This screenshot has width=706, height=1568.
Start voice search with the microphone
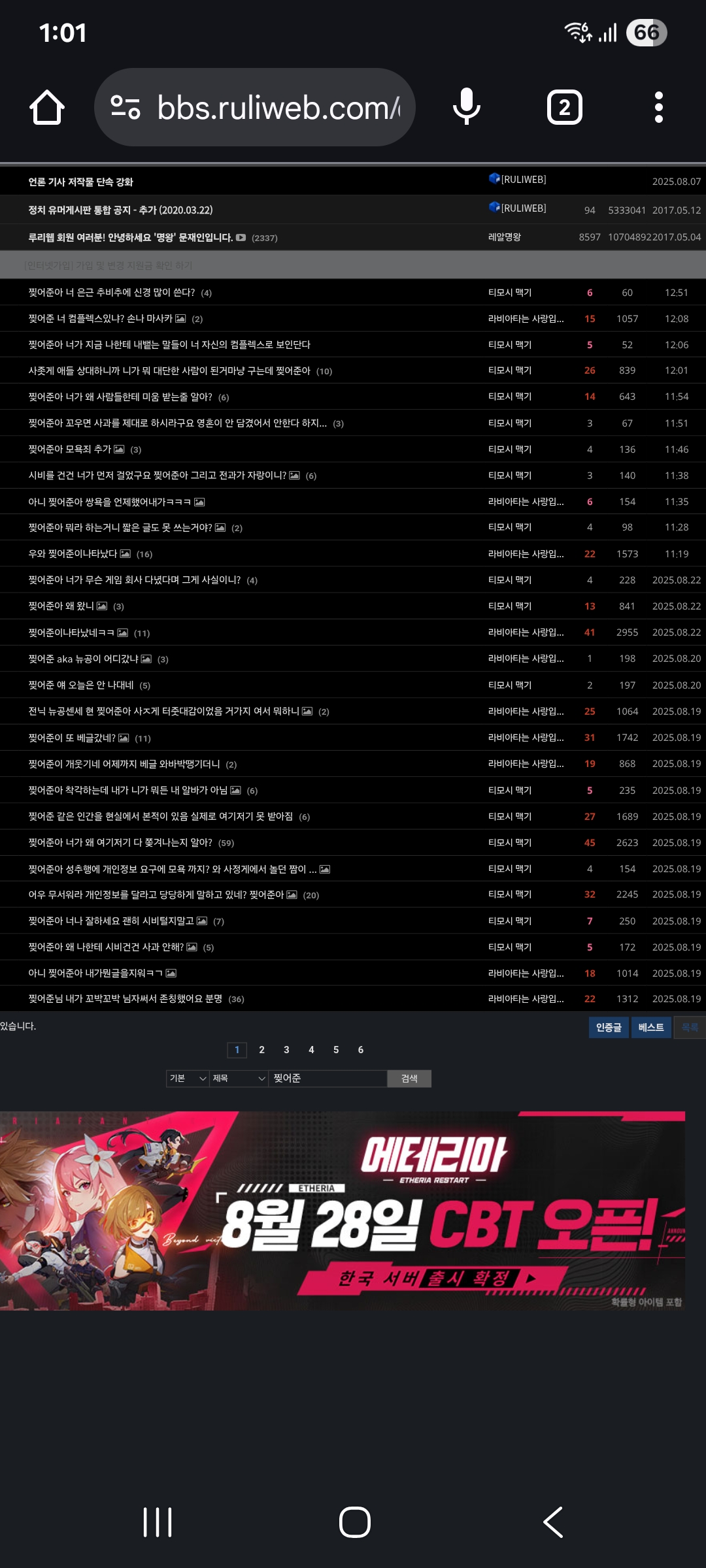[x=466, y=108]
